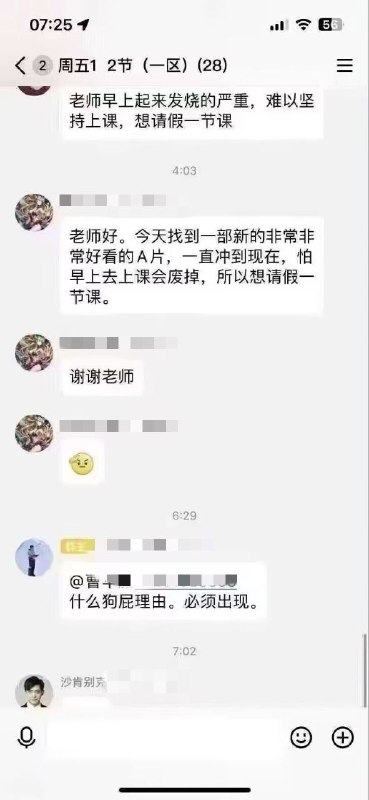Viewport: 369px width, 800px height.
Task: Tap the message text input field
Action: [164, 737]
